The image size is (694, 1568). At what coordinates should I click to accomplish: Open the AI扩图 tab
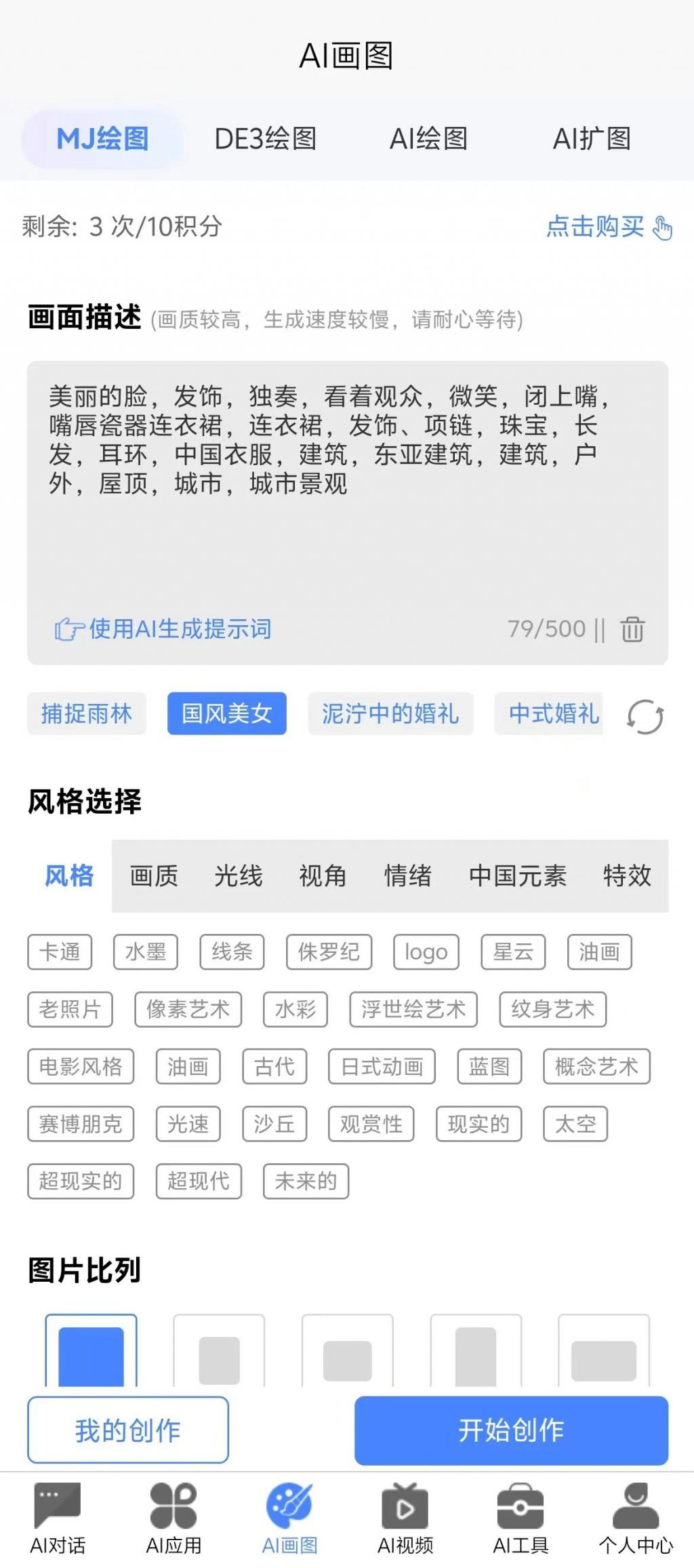coord(593,140)
